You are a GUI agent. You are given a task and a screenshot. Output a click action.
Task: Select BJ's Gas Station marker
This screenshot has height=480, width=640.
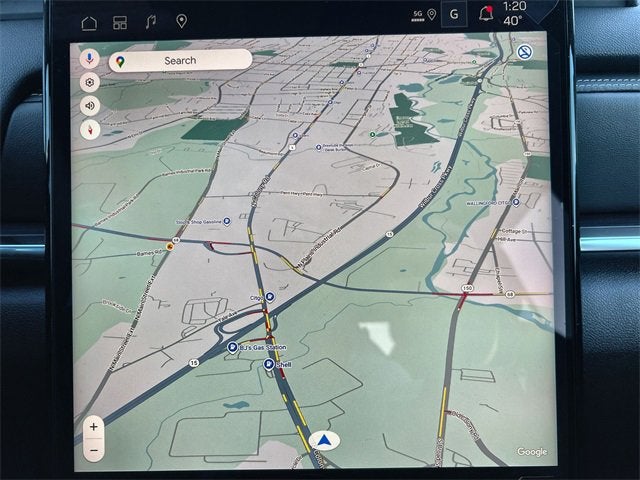pos(233,347)
